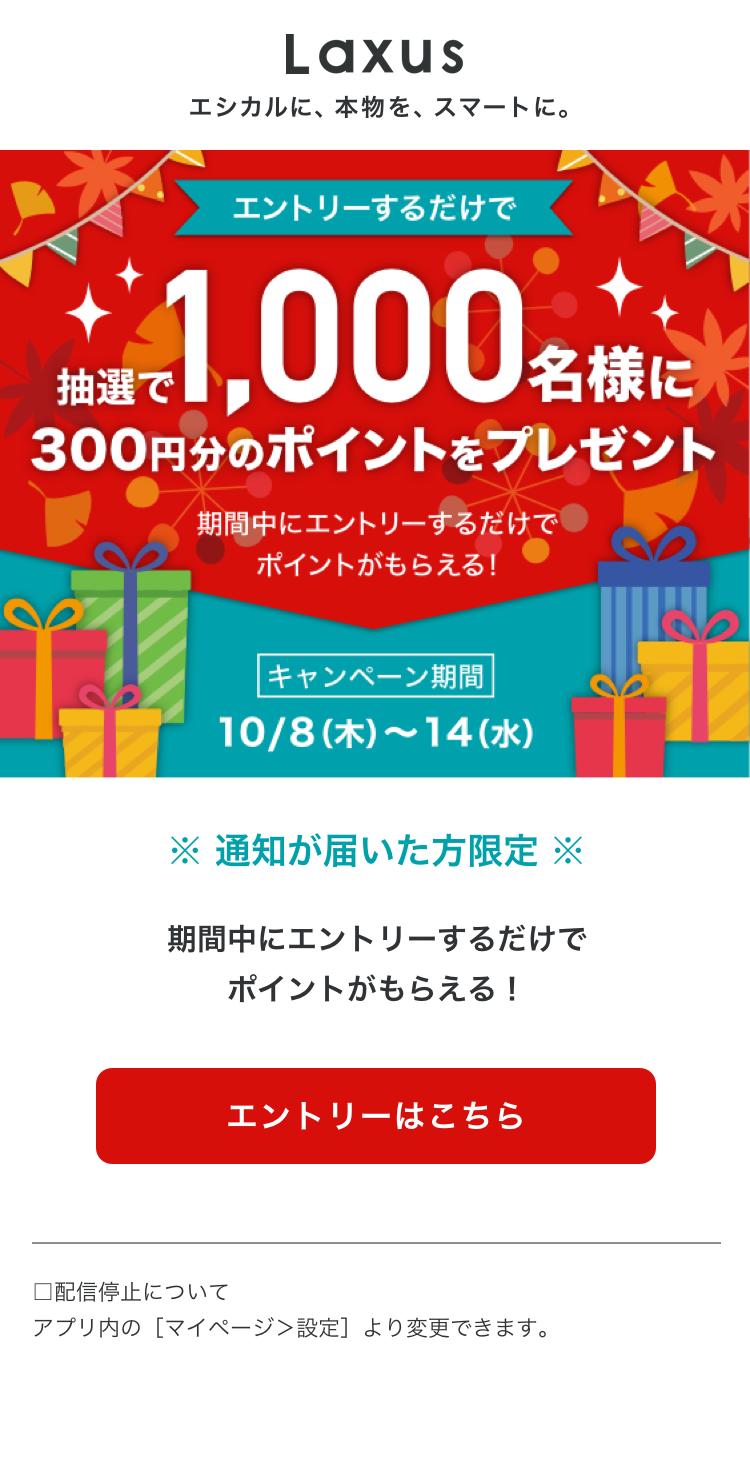Screen dimensions: 750x1464
Task: Tap the エントリーはこちら entry button
Action: pyautogui.click(x=375, y=1115)
